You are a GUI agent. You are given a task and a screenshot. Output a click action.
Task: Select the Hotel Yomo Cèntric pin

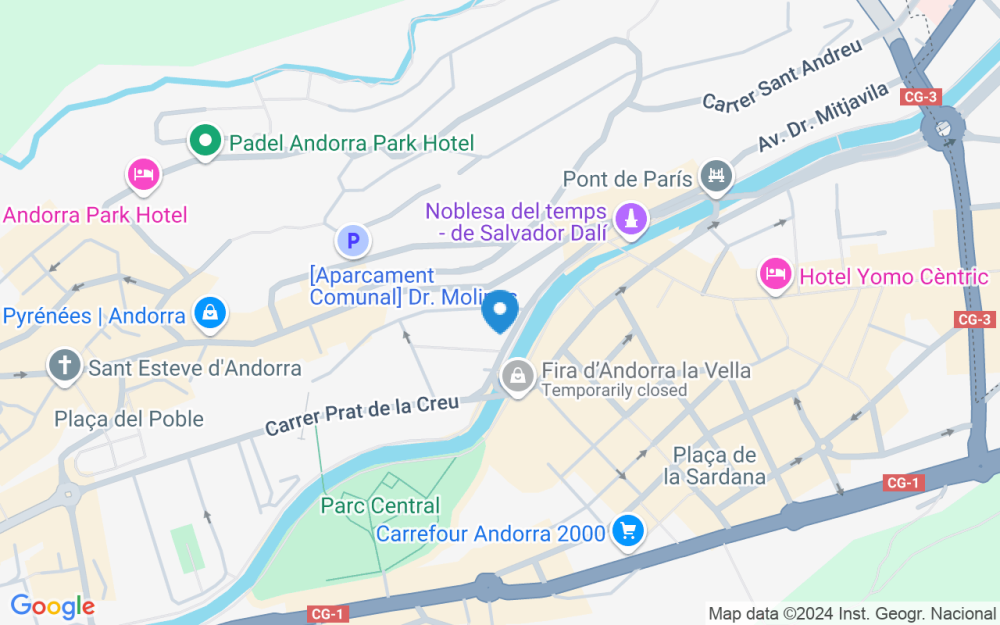775,276
